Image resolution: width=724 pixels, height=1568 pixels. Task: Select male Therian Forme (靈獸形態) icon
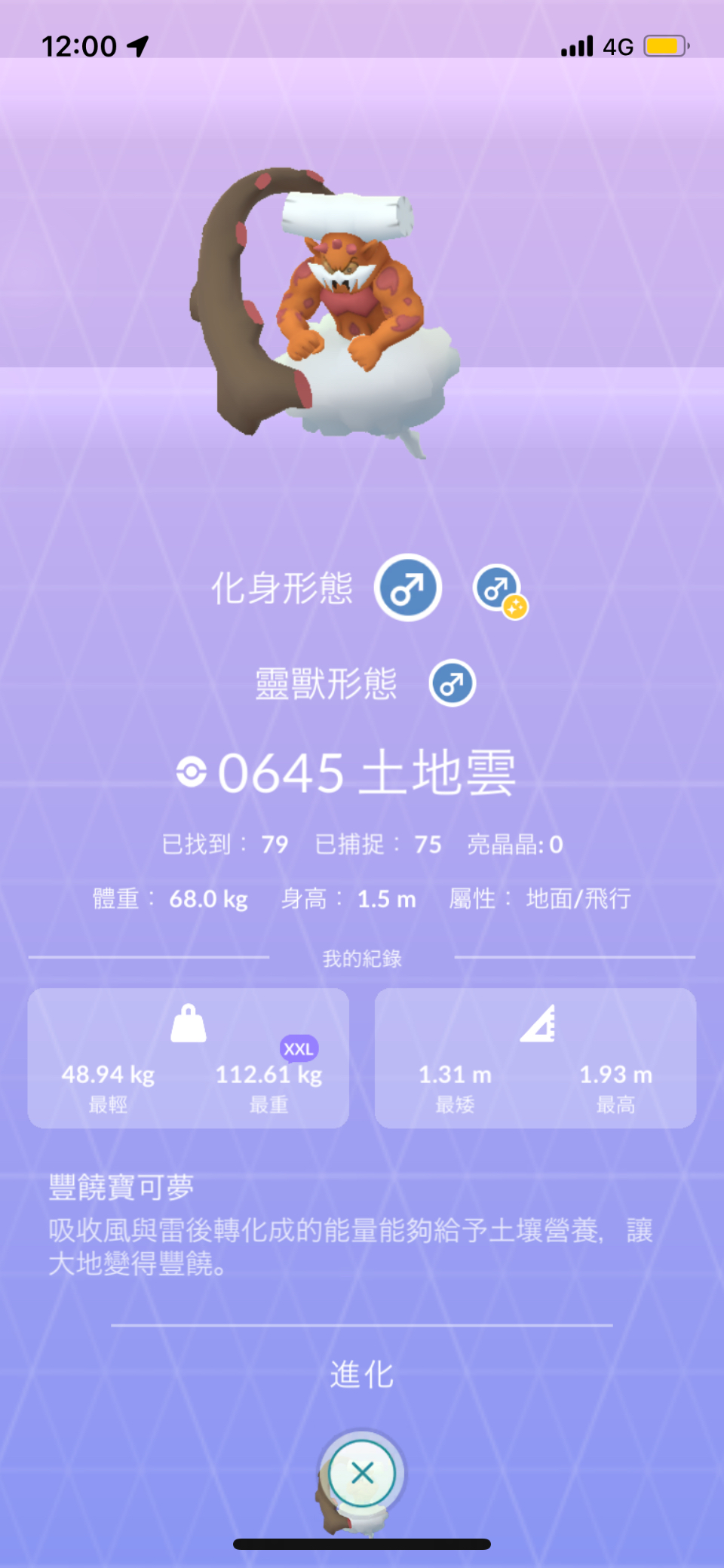(452, 683)
